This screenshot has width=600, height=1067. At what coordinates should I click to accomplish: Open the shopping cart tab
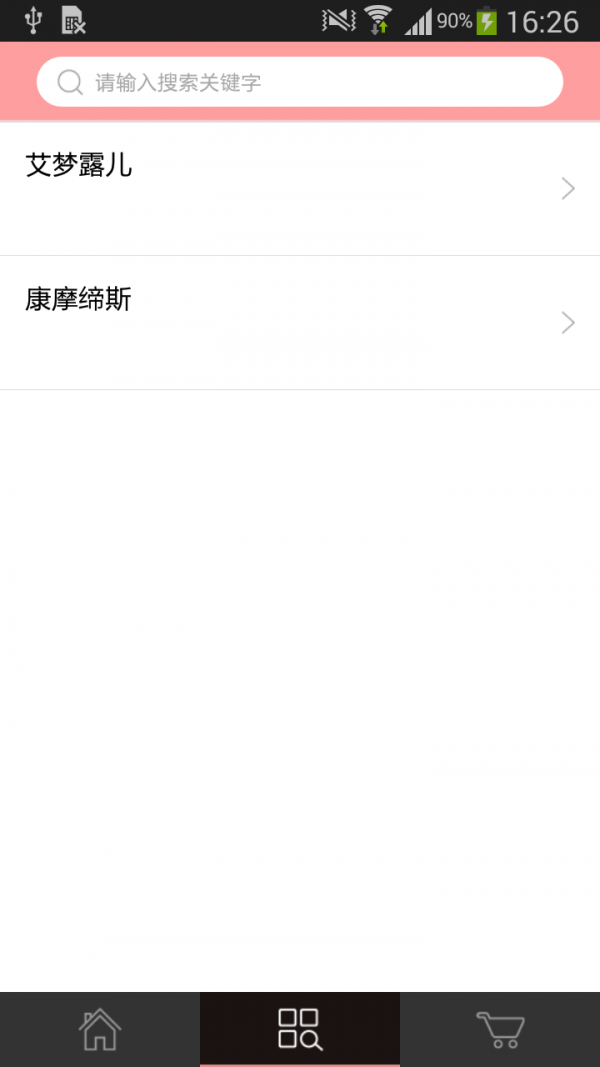click(500, 1029)
